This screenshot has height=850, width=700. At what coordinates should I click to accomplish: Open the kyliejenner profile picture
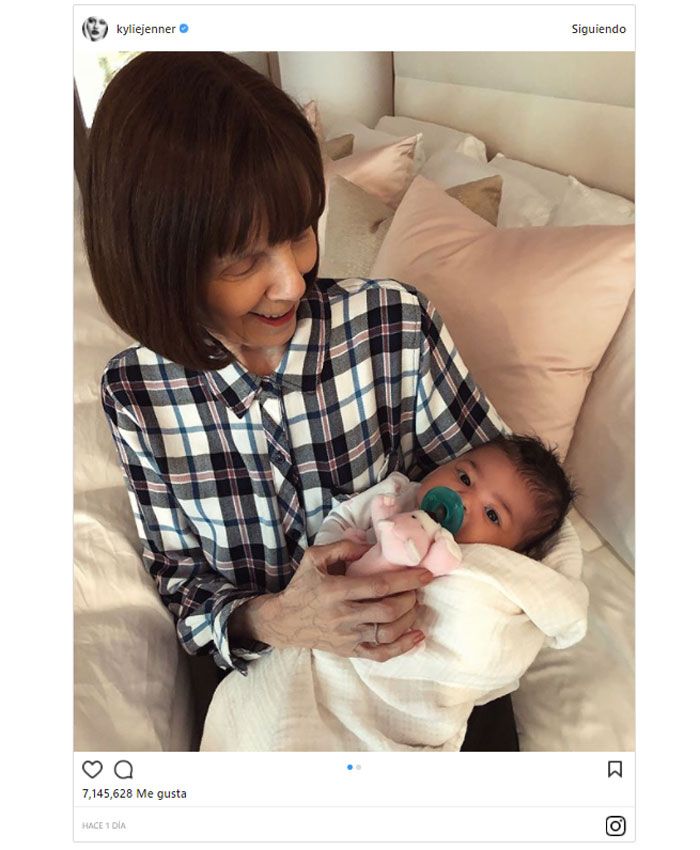95,29
